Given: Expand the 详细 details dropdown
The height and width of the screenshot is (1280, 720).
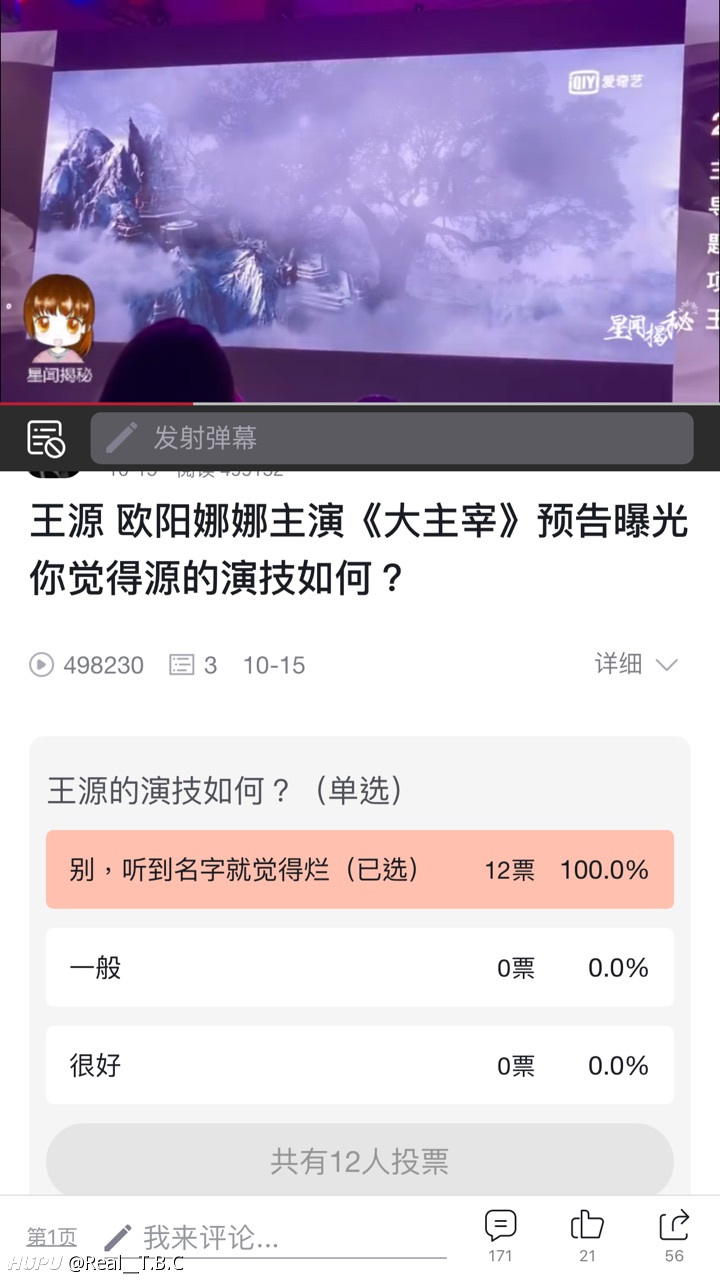Looking at the screenshot, I should [x=637, y=664].
